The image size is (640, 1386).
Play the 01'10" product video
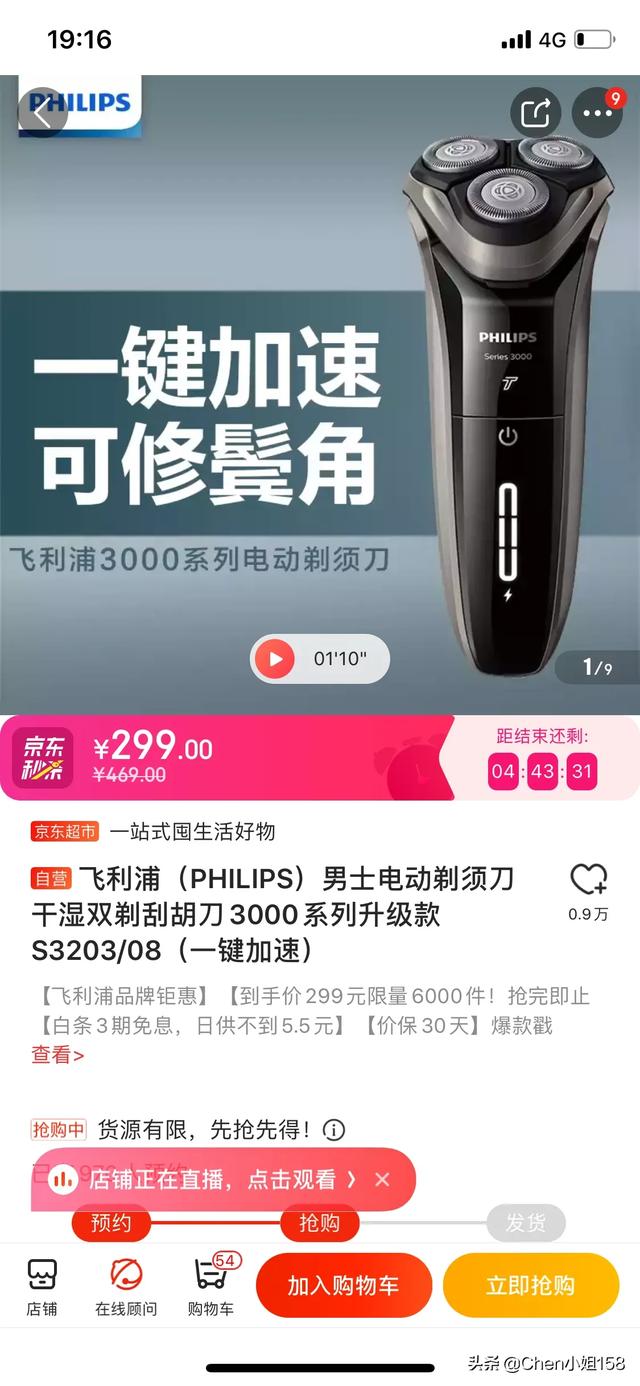275,659
